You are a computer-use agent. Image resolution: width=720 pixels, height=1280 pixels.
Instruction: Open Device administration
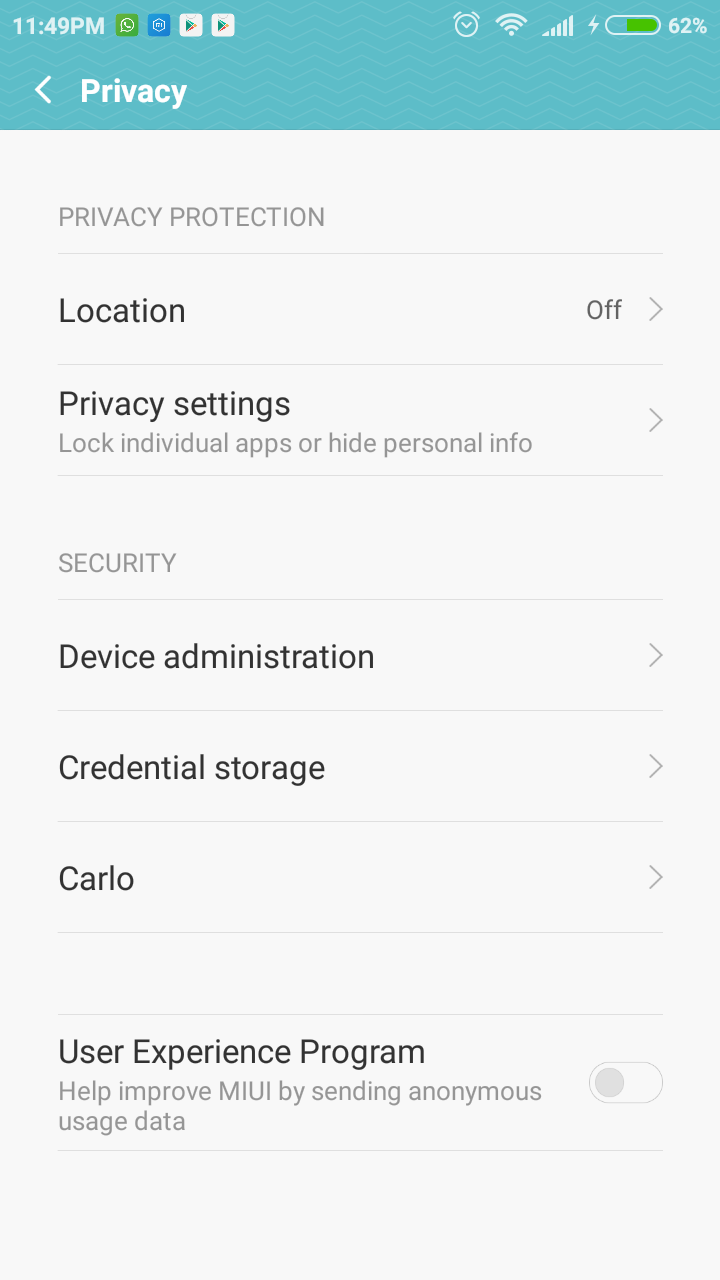click(x=360, y=656)
